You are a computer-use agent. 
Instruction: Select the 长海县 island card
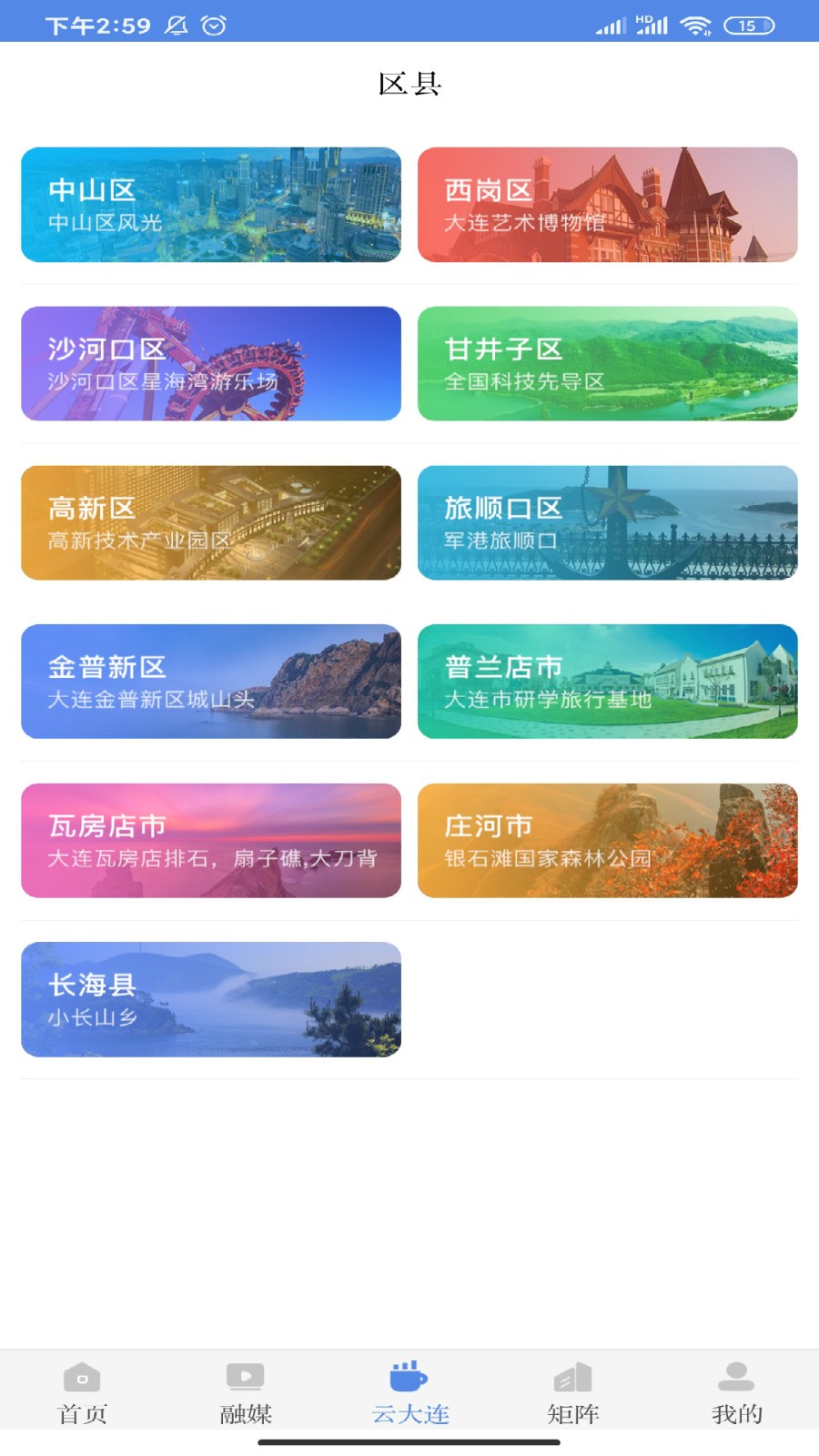tap(211, 999)
